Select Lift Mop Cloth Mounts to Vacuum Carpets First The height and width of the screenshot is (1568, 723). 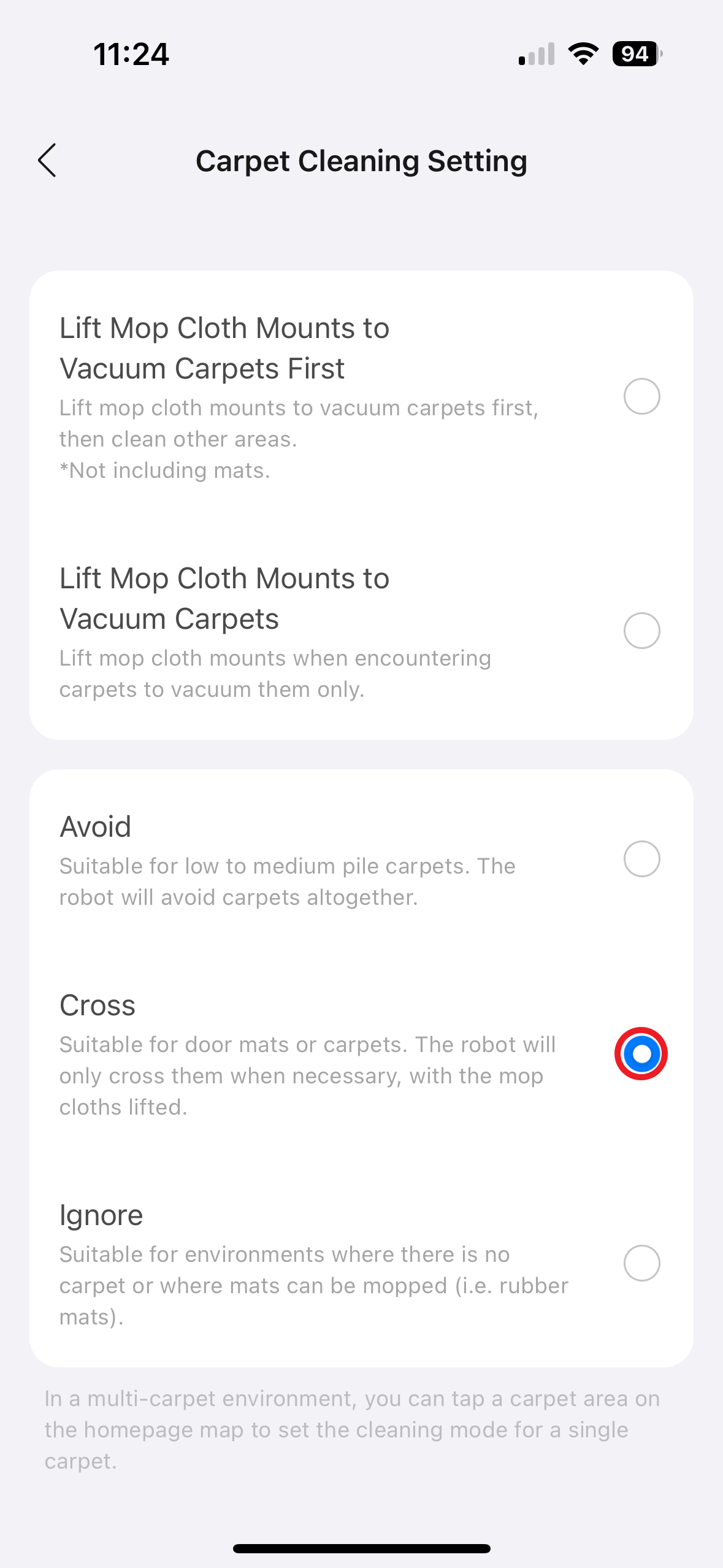click(x=641, y=396)
